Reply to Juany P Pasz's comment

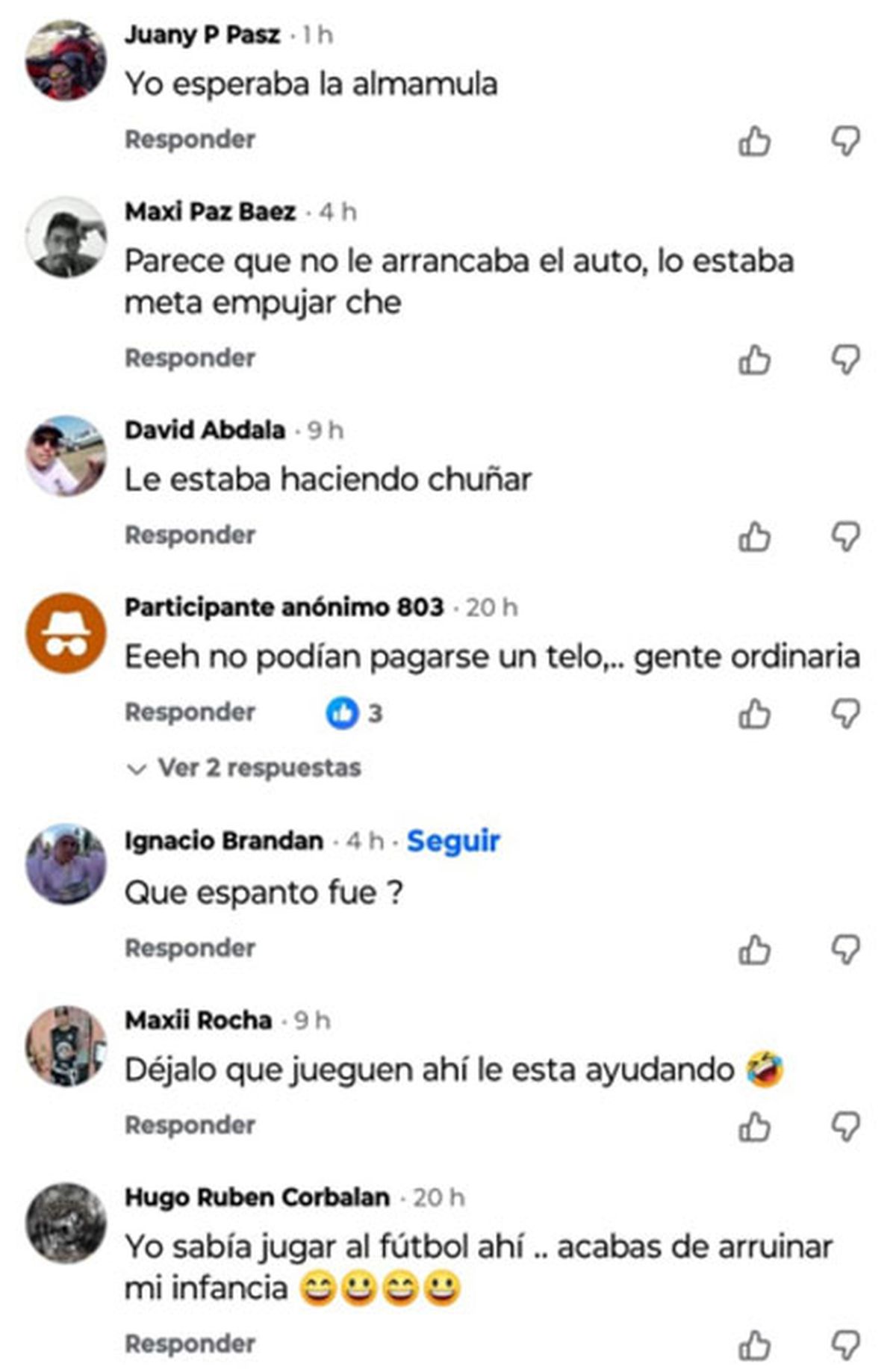tap(190, 140)
